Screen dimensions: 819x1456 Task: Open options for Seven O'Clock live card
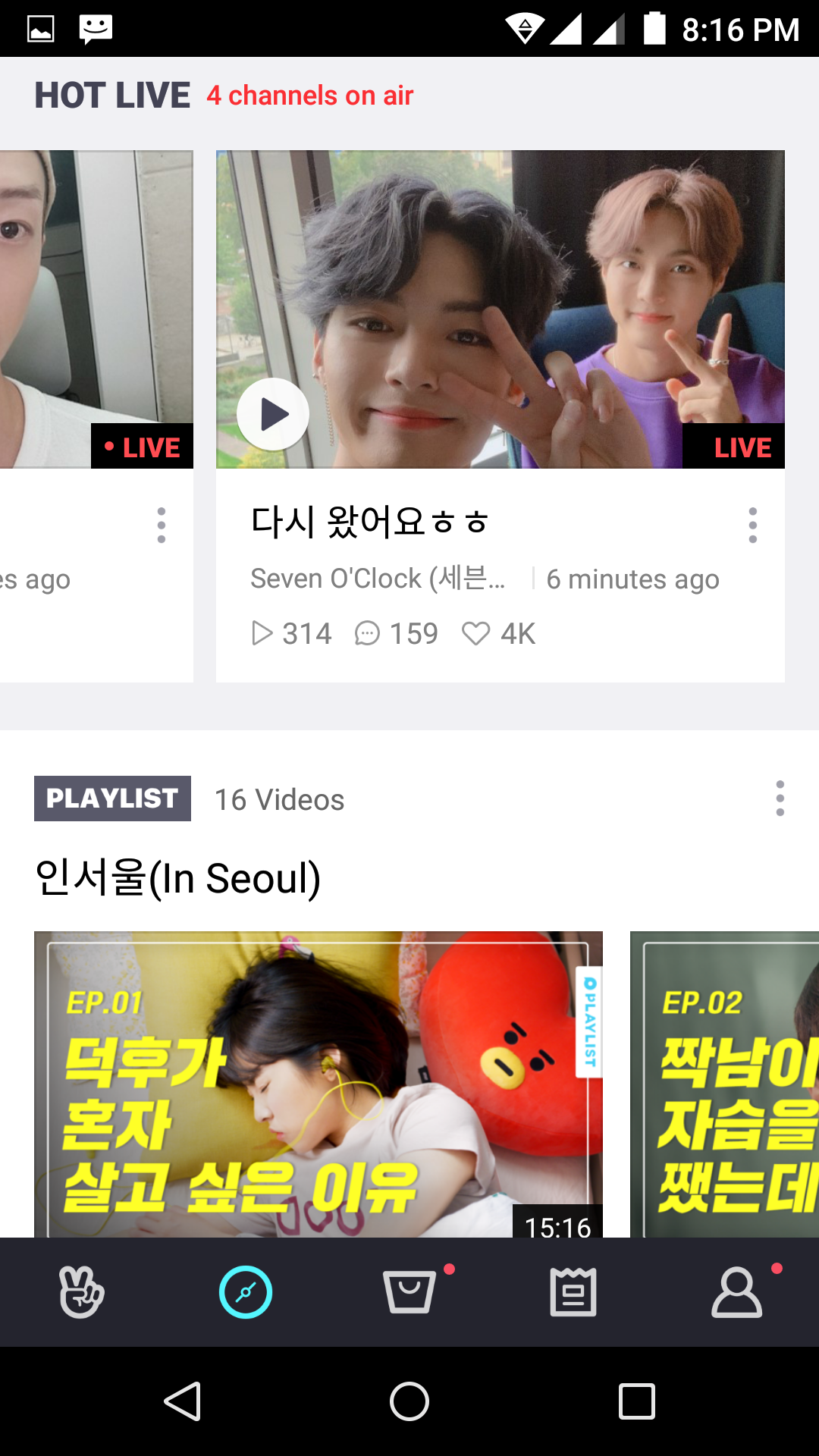[752, 526]
